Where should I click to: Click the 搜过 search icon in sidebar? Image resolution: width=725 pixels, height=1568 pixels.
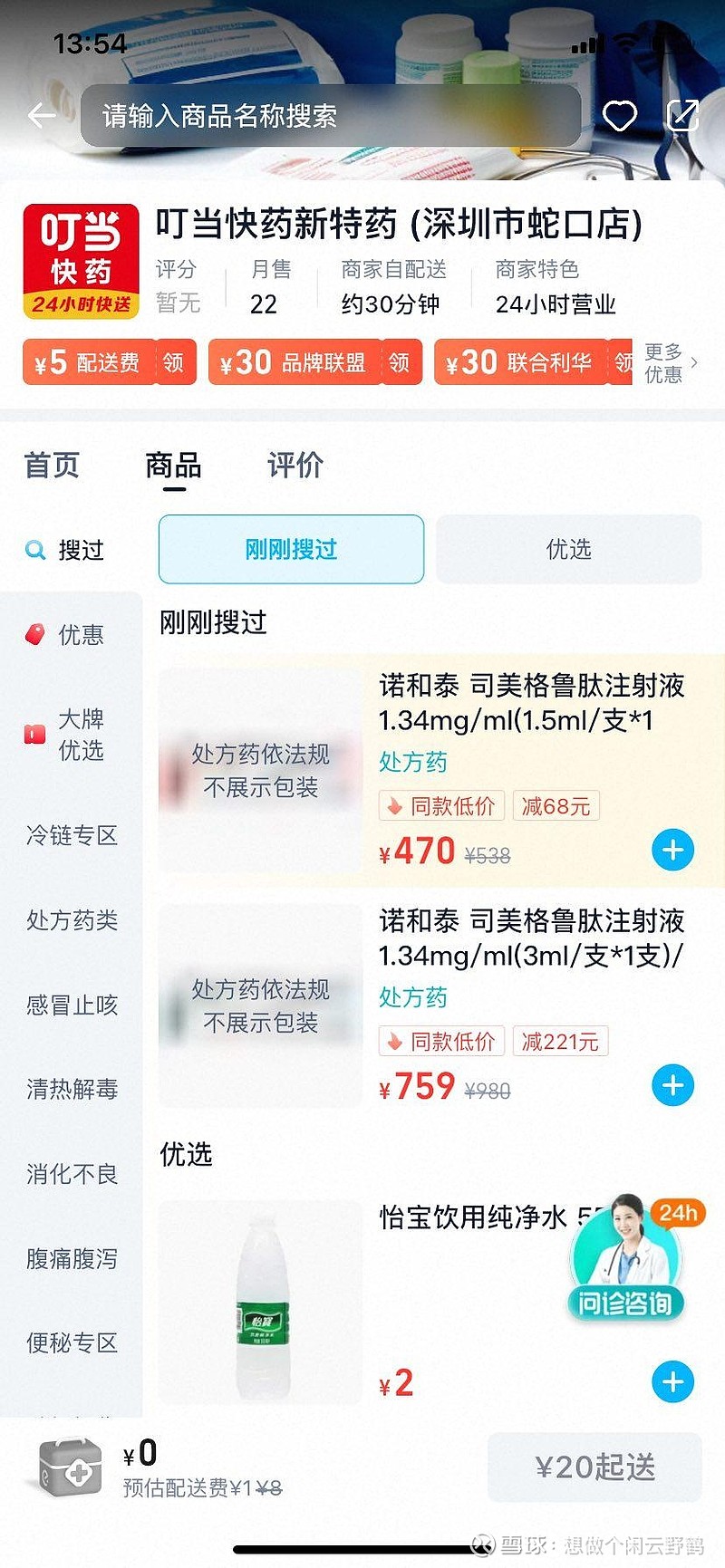pos(36,550)
